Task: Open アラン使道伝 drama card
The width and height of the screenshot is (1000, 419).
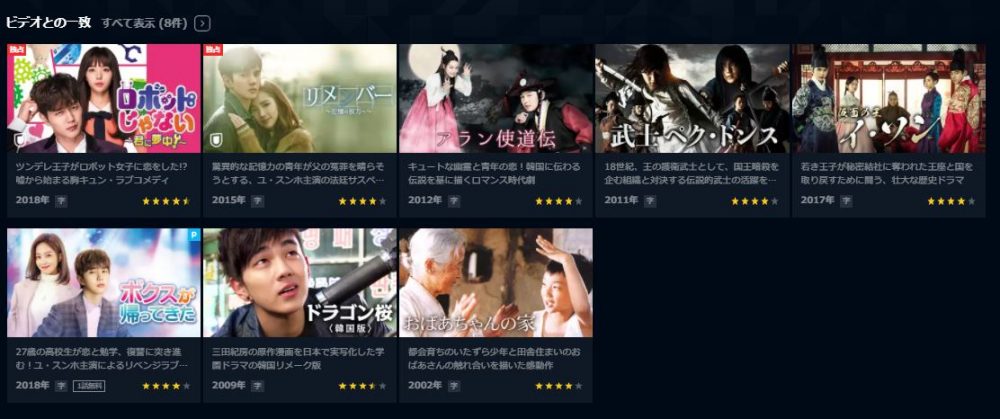Action: (495, 98)
